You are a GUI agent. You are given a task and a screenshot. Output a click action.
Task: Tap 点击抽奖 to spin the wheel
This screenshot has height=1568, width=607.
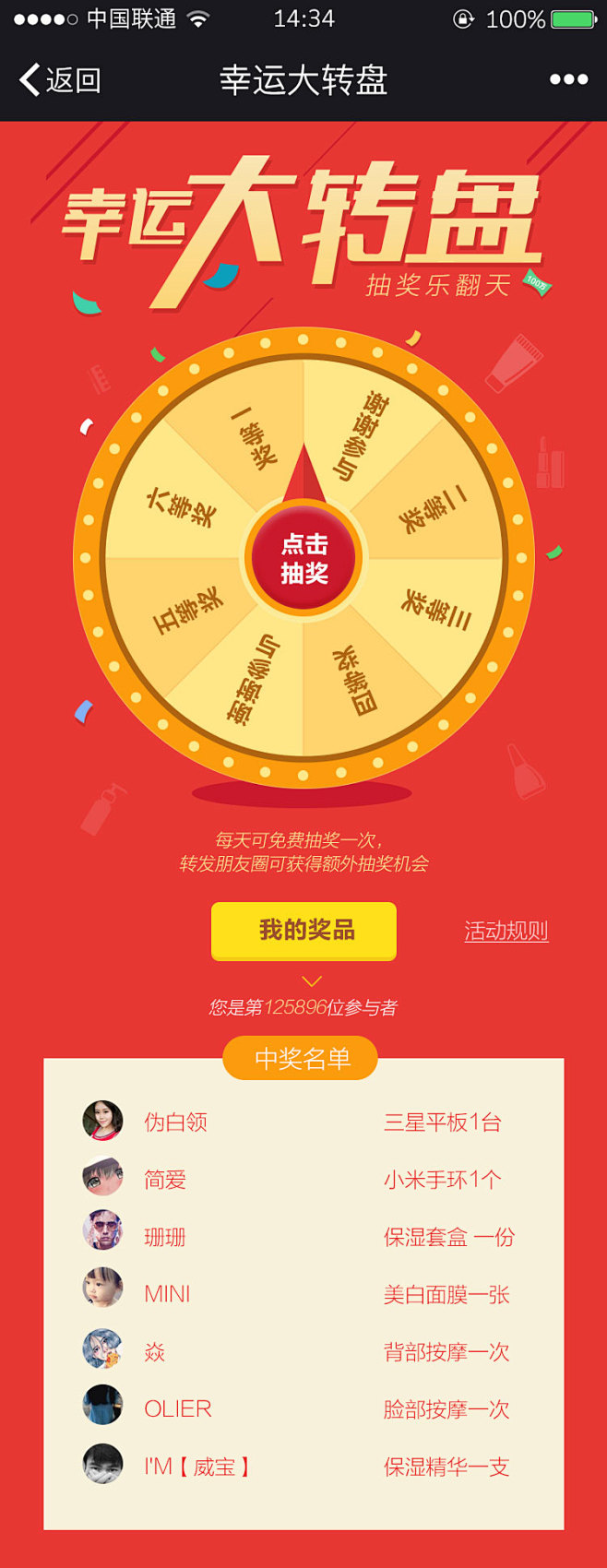coord(303,559)
